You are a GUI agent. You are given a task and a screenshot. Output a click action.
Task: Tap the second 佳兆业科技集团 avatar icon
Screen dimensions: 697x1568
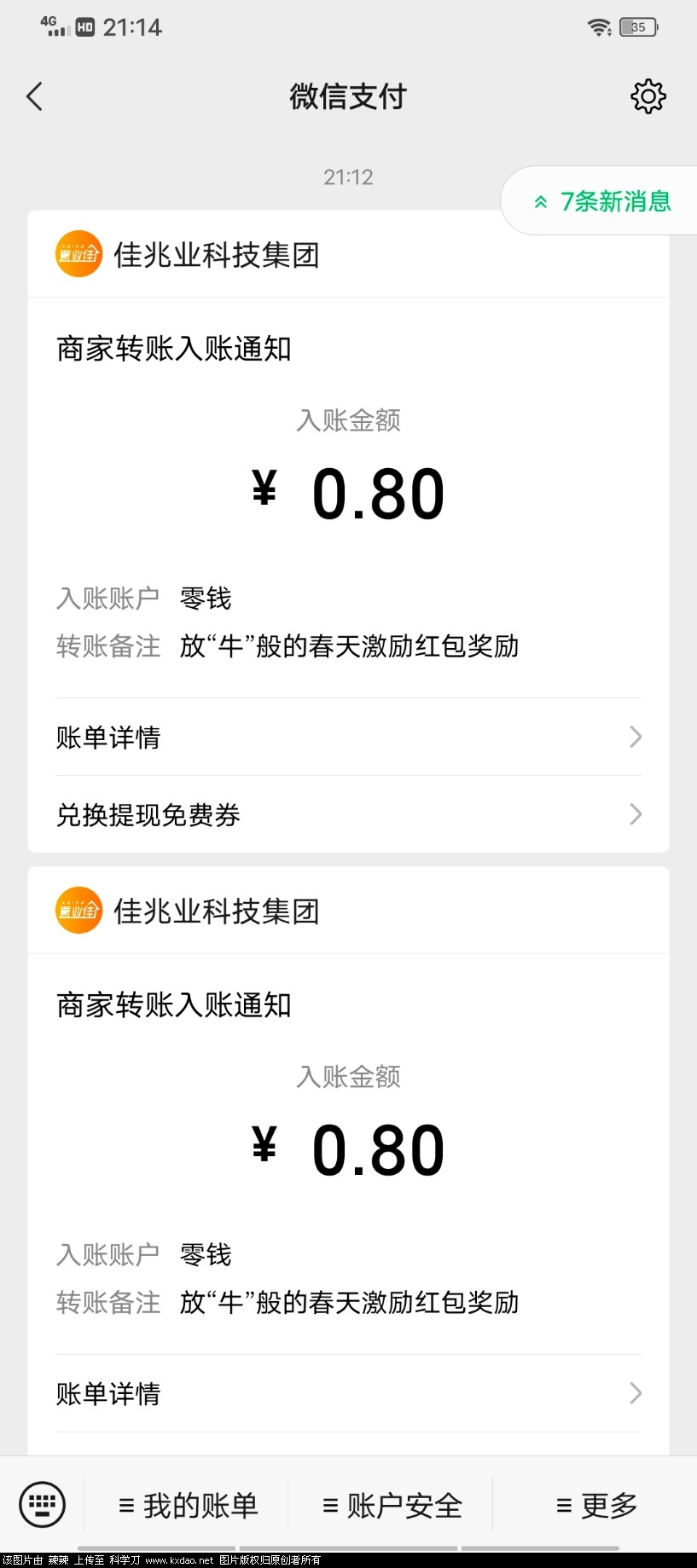click(x=78, y=910)
